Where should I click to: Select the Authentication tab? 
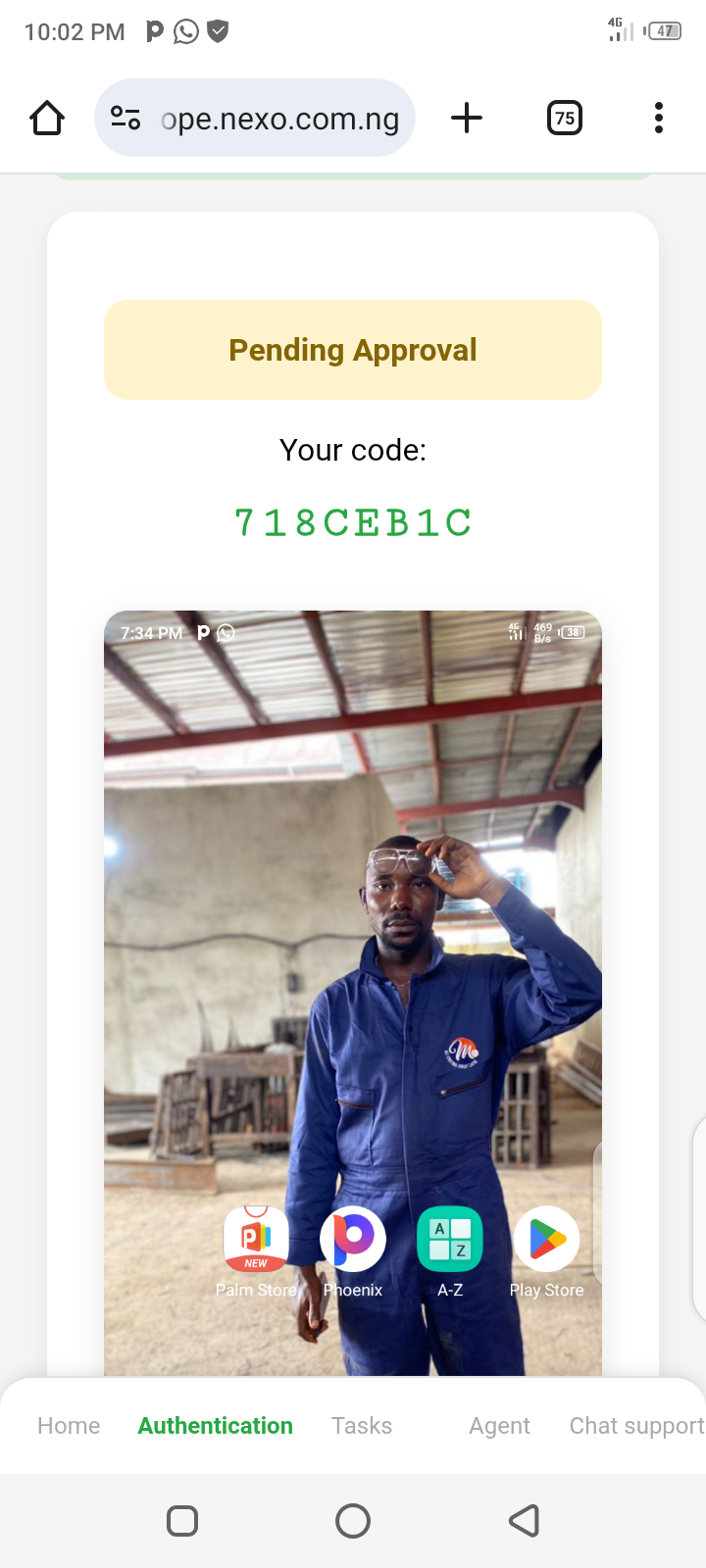coord(215,1426)
